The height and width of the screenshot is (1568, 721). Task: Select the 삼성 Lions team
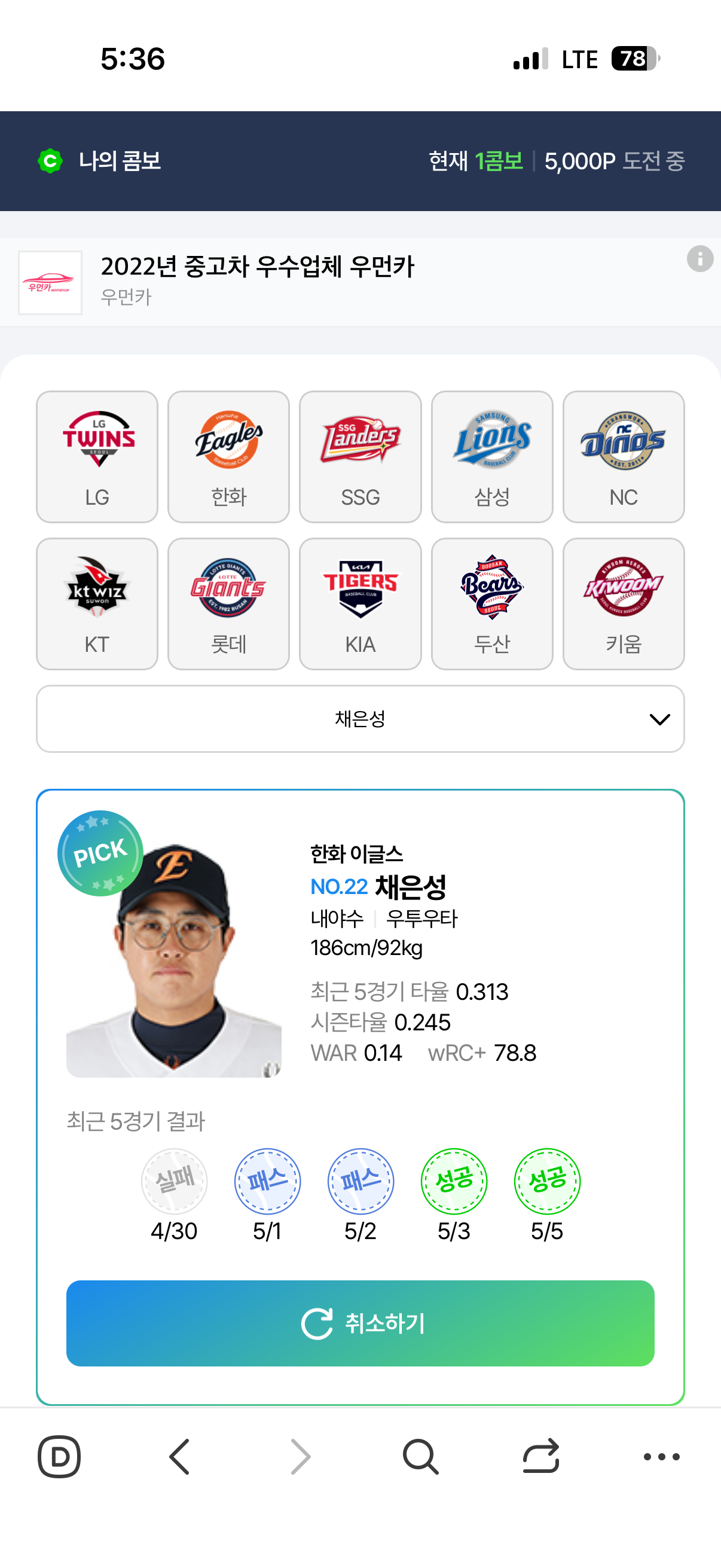click(492, 456)
